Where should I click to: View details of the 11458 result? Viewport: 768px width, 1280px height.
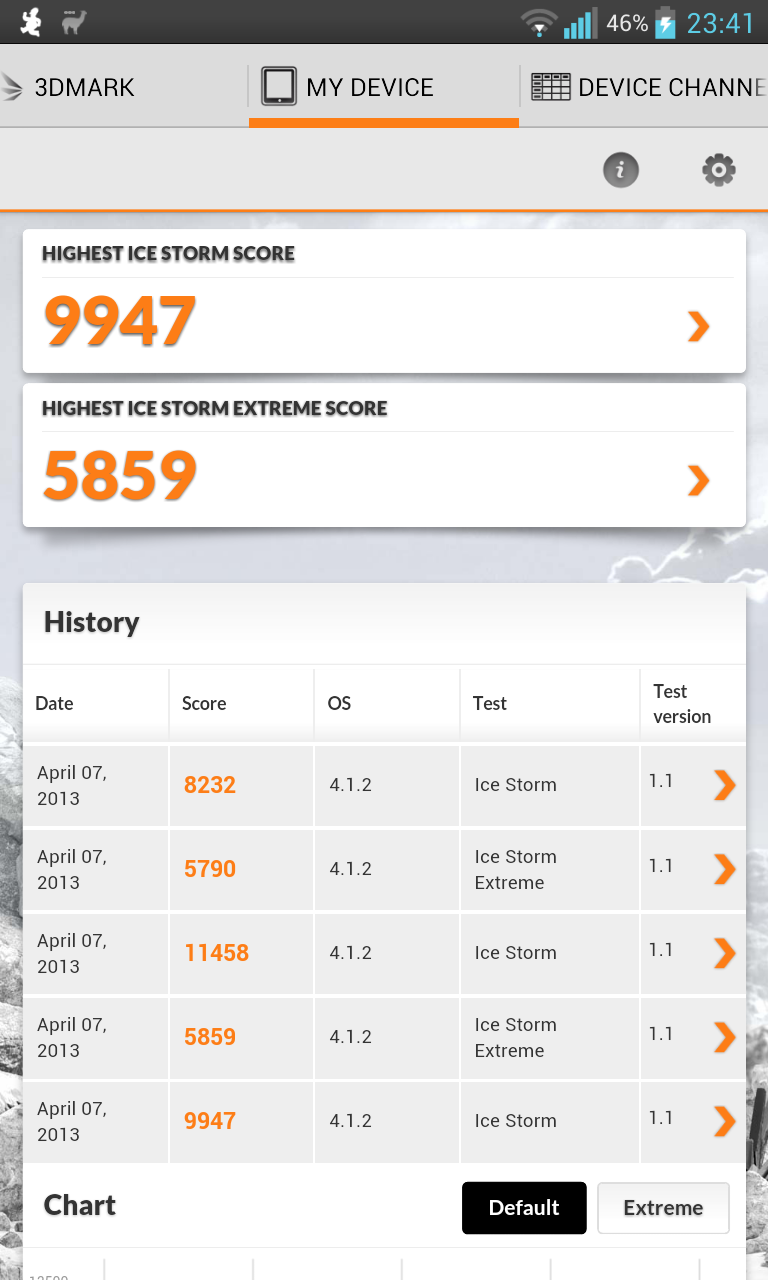[384, 953]
